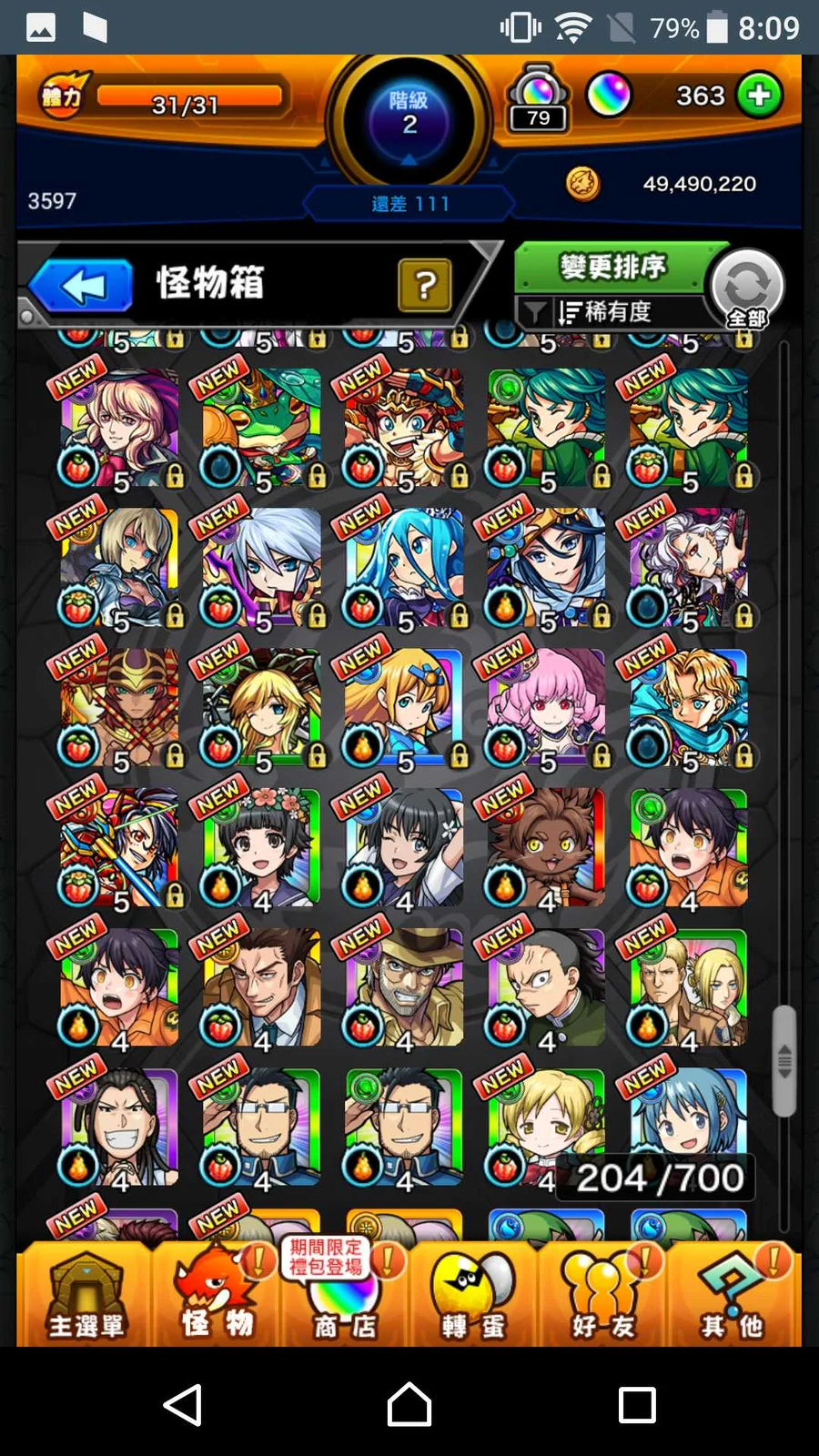Tap the Android back navigation button

point(183,1404)
